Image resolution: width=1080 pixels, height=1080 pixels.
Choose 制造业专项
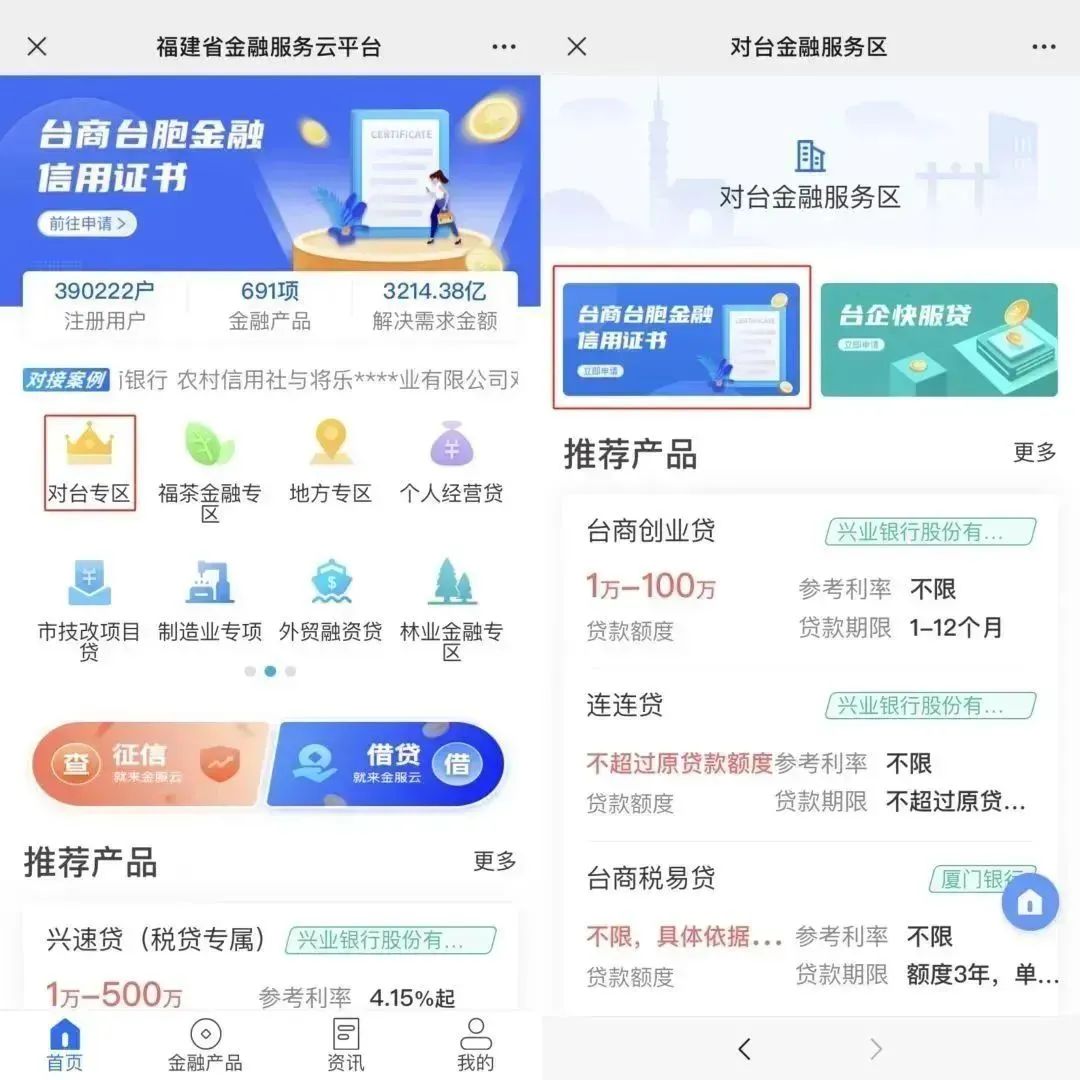point(209,600)
